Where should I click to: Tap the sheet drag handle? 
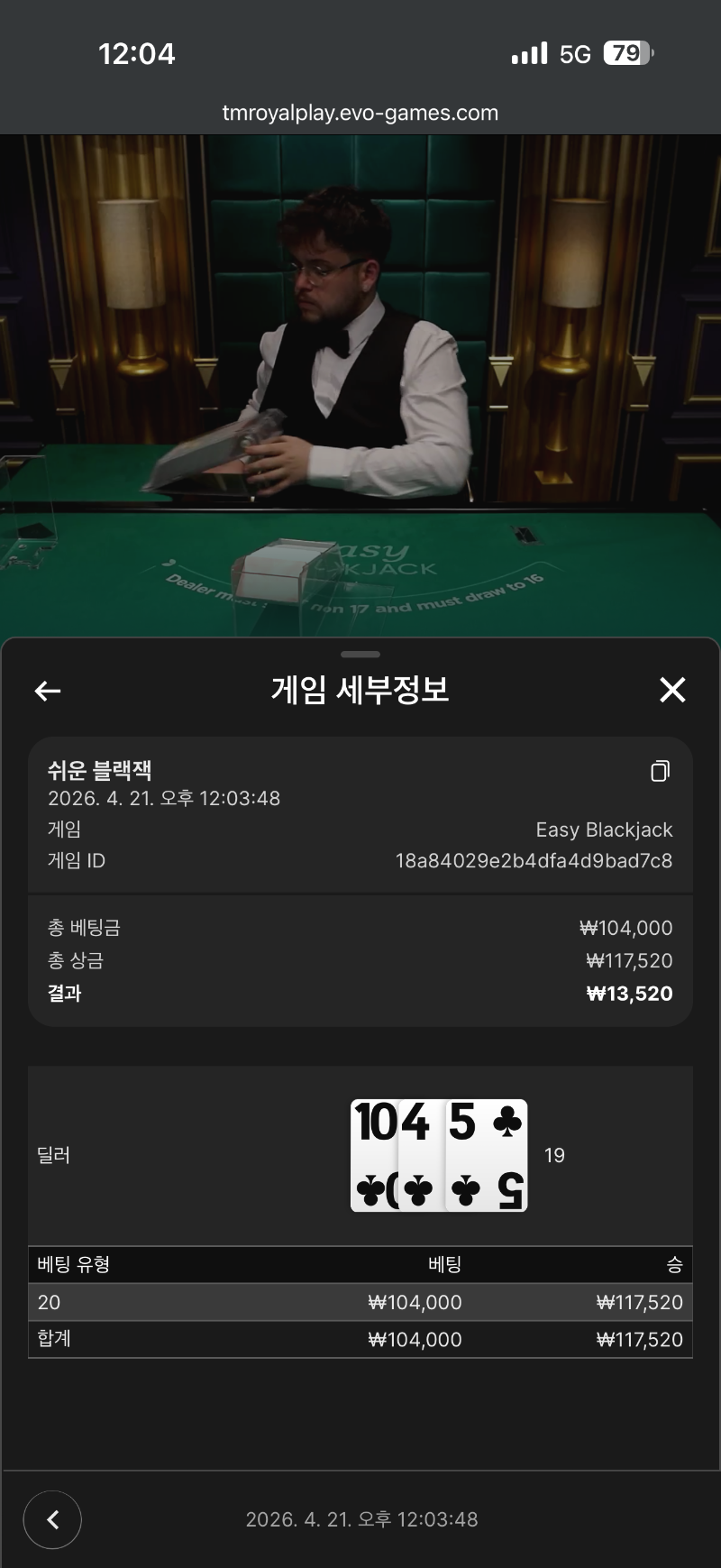pos(360,654)
